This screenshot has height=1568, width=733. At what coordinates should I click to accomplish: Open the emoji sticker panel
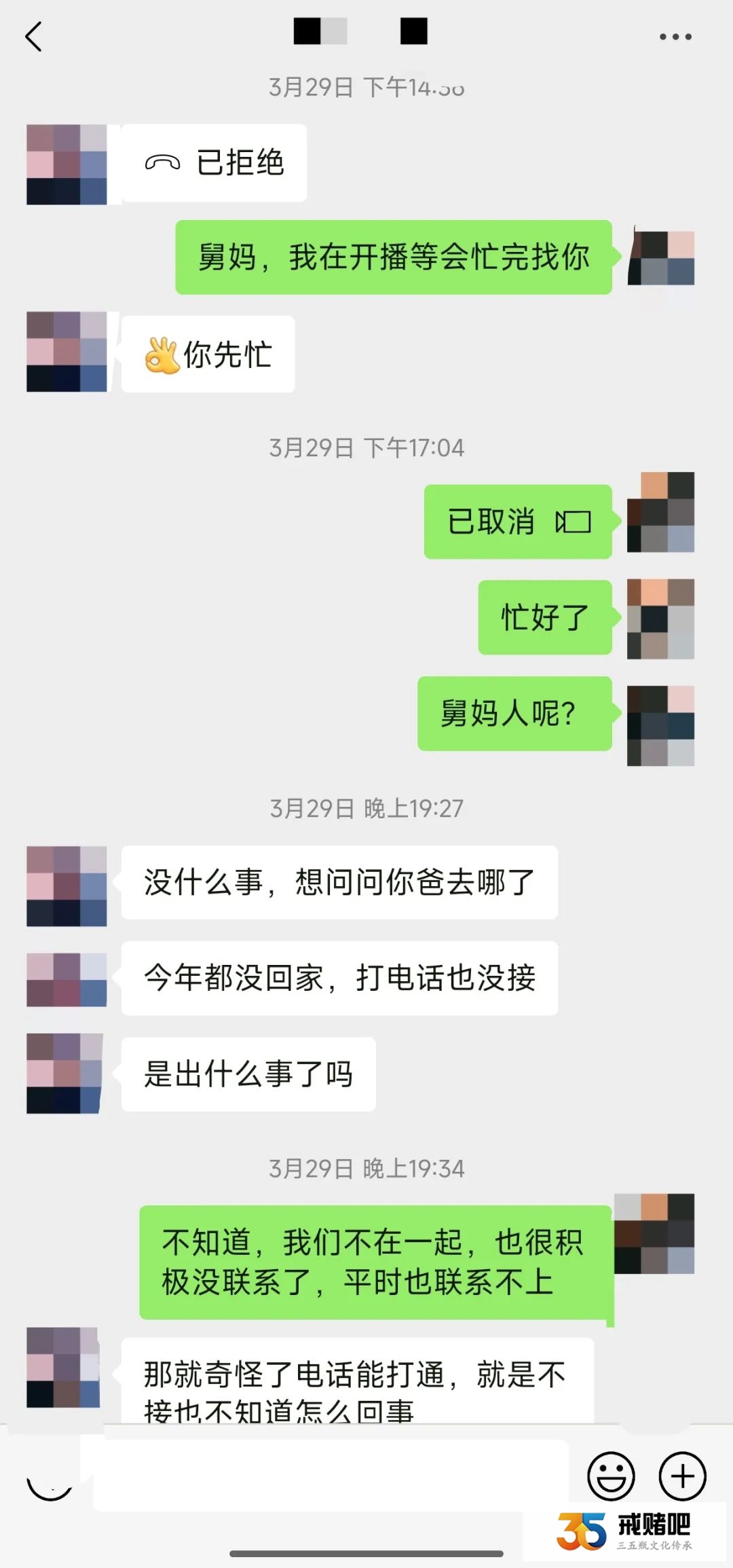tap(611, 1476)
